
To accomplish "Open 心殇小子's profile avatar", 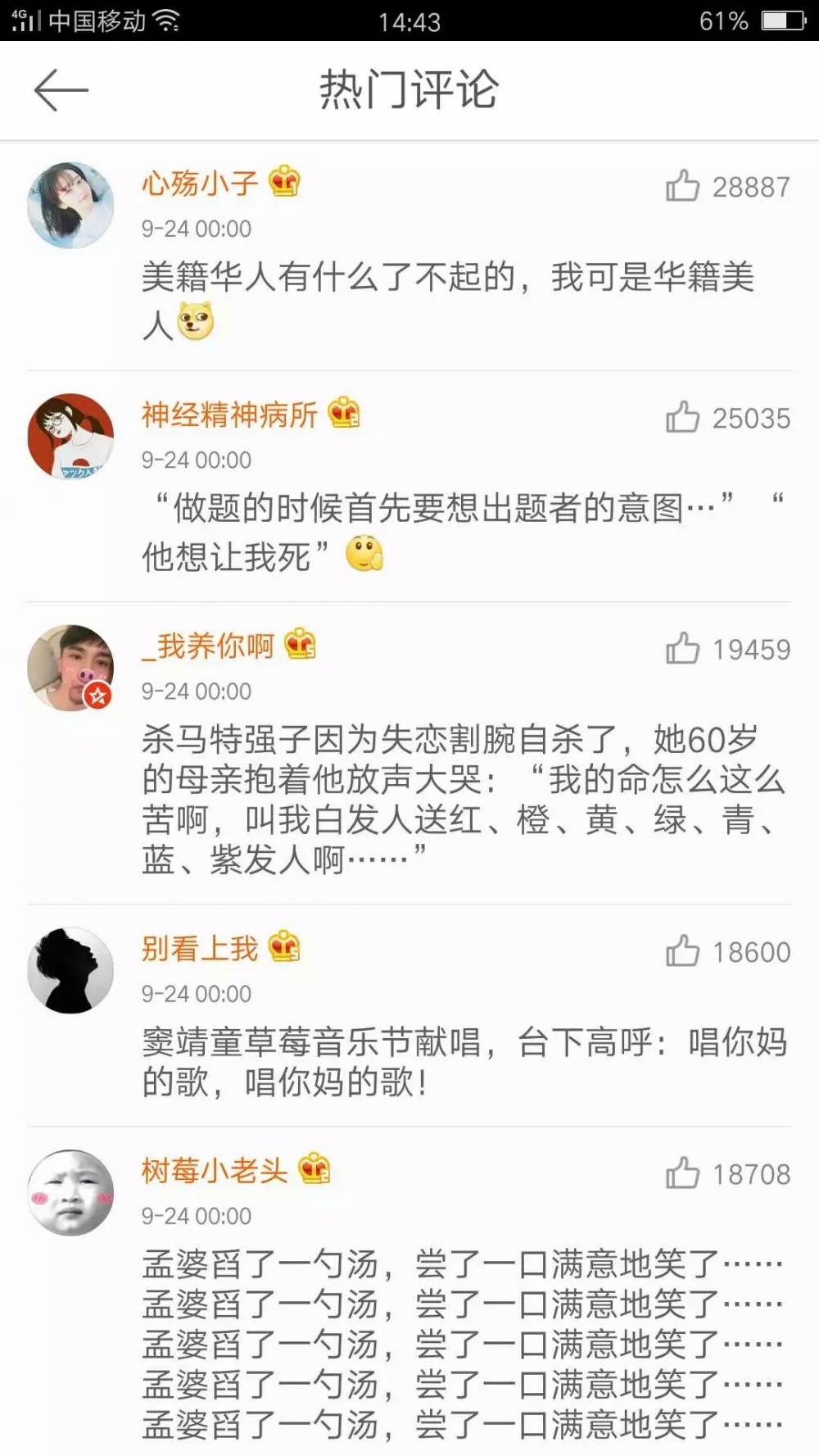I will [70, 205].
